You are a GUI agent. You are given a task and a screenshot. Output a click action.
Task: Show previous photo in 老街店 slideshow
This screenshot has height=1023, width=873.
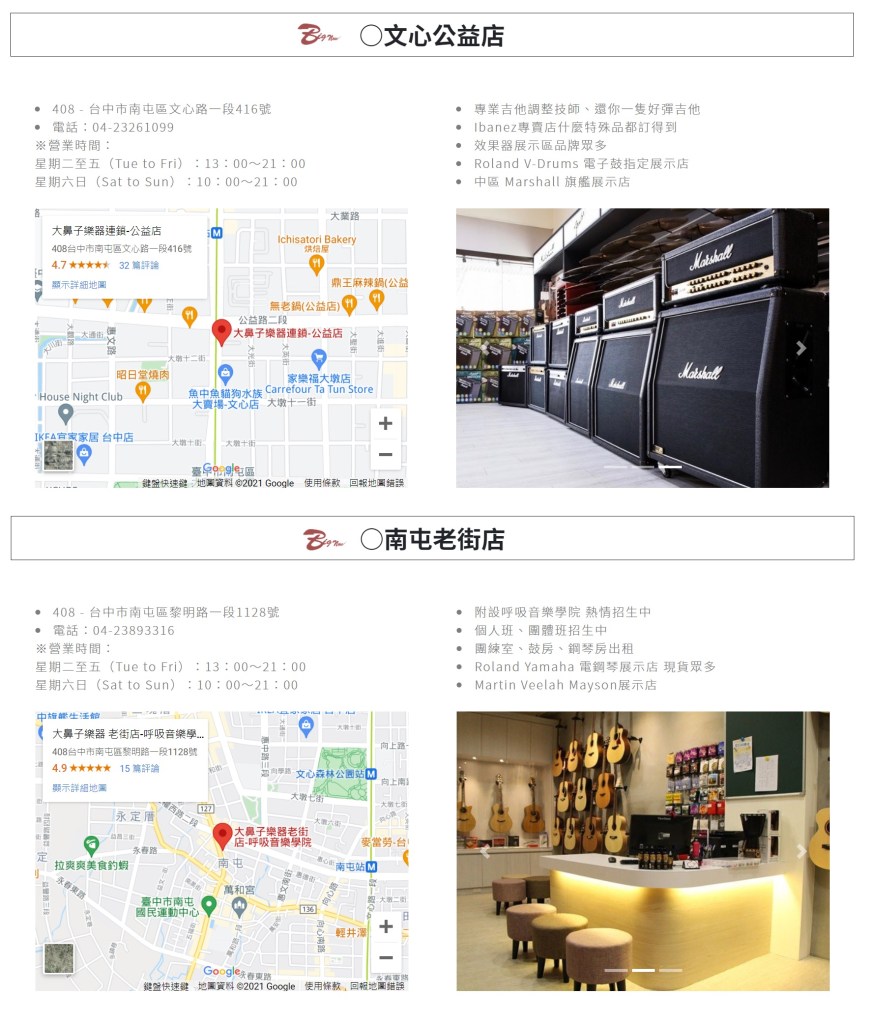coord(486,851)
